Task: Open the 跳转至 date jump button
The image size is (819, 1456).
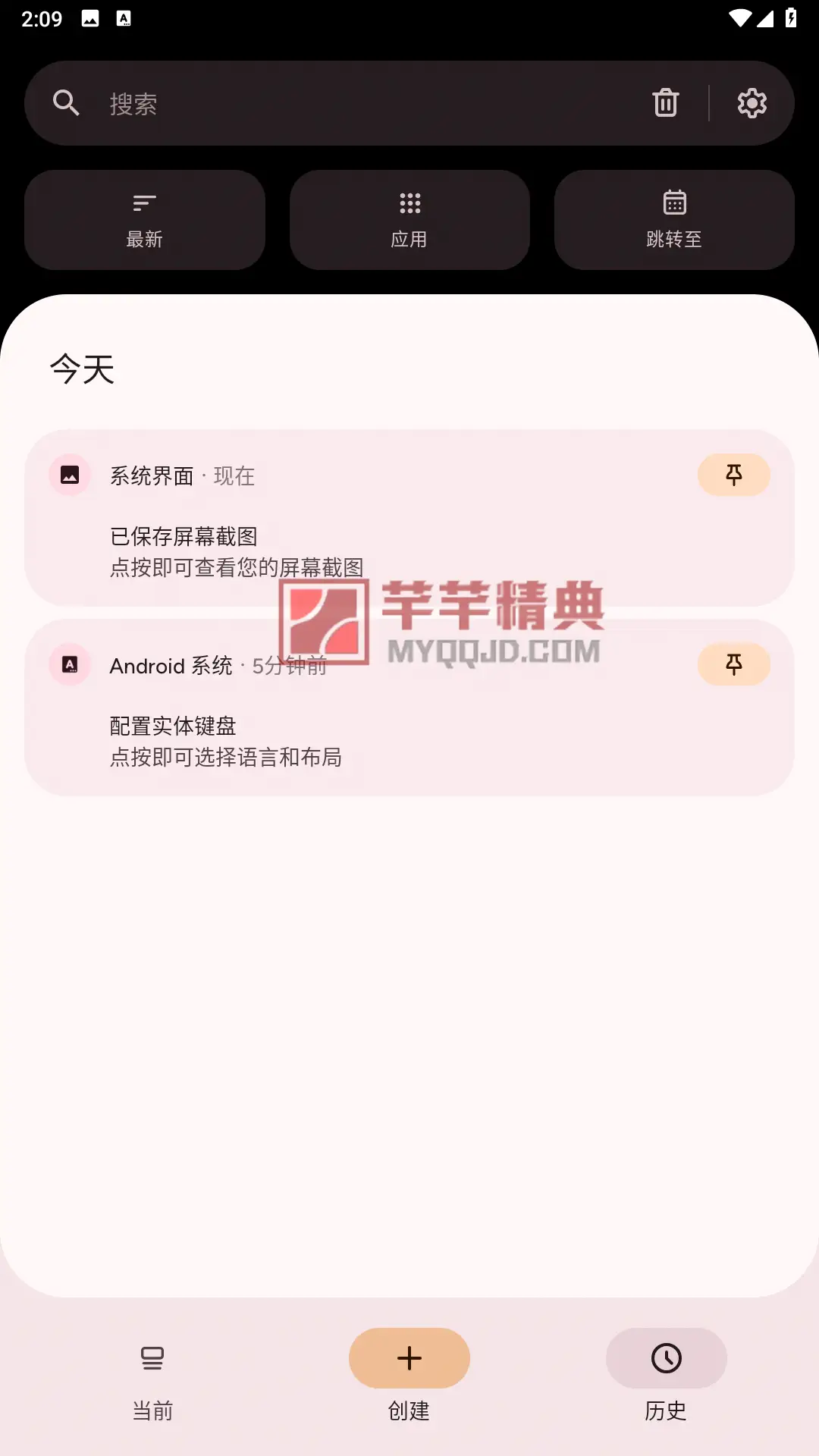Action: pyautogui.click(x=674, y=220)
